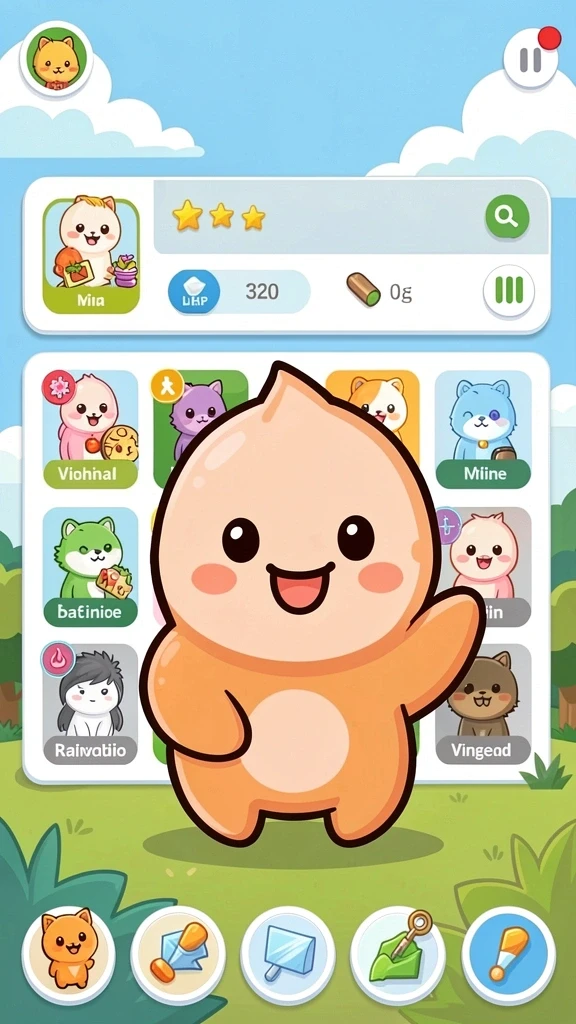576x1024 pixels.
Task: Open the green map with key
Action: coord(398,953)
